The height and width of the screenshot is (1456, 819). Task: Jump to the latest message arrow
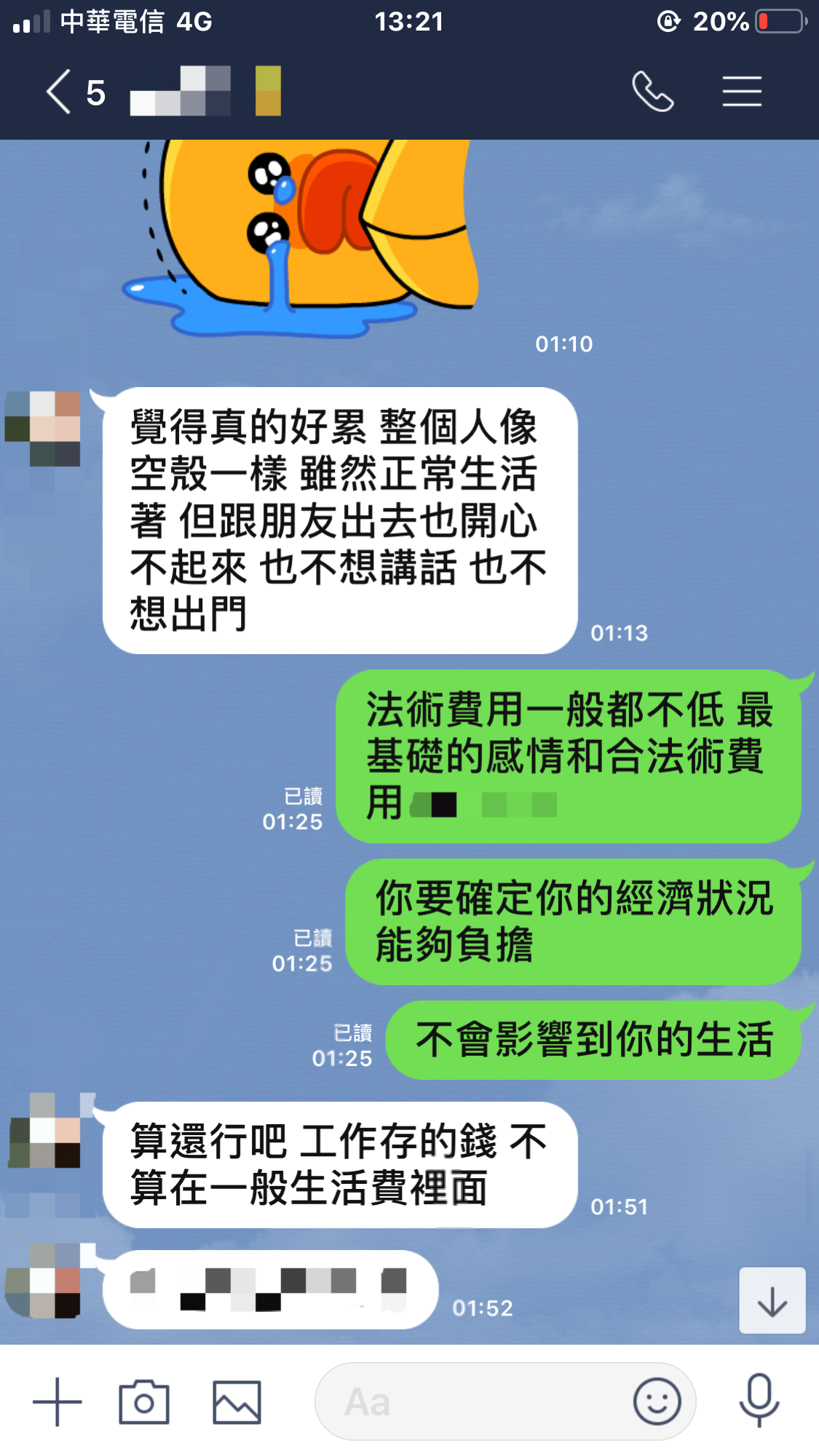coord(772,1300)
